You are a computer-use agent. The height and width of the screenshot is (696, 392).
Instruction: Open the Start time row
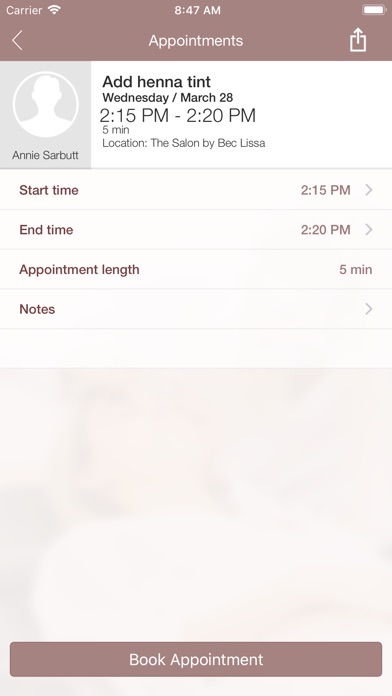[196, 190]
